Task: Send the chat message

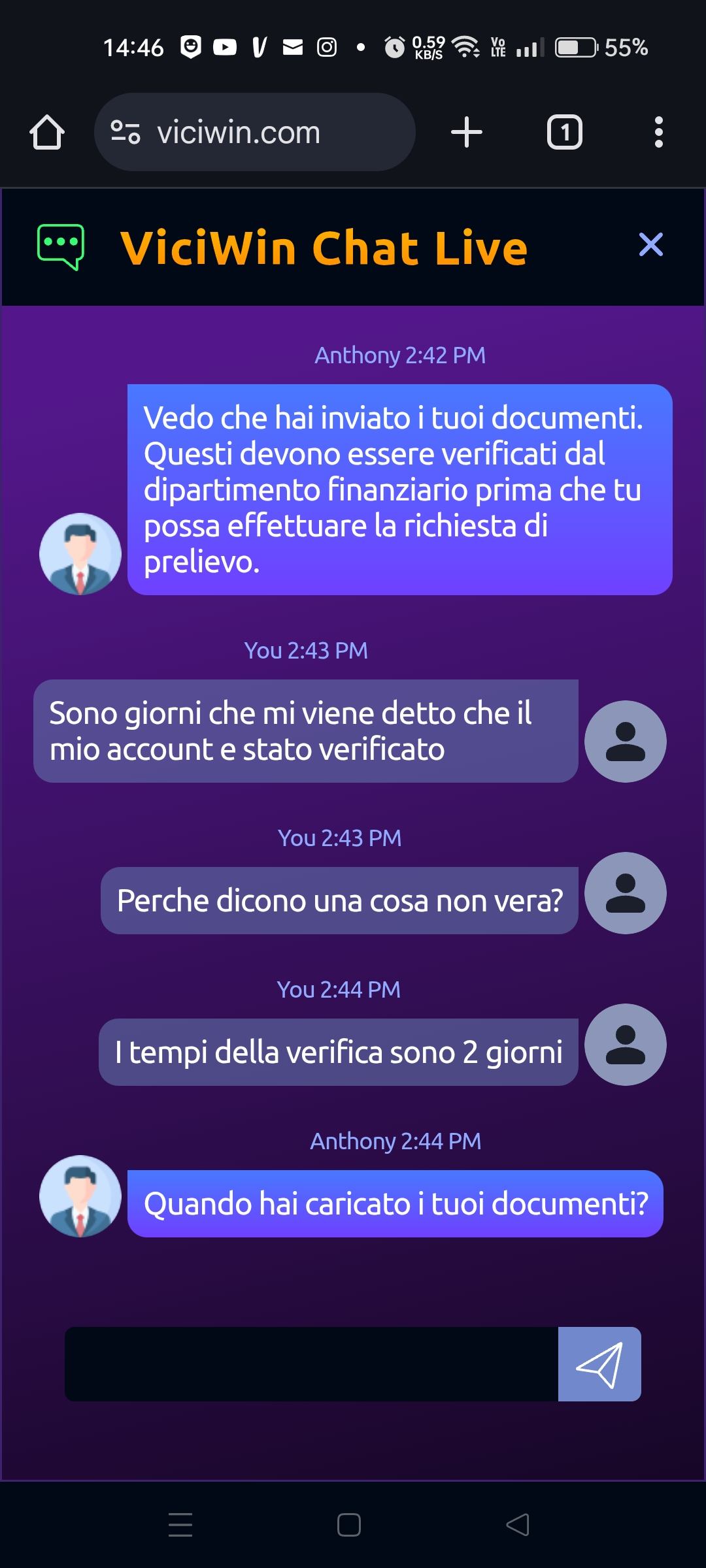Action: (x=599, y=1364)
